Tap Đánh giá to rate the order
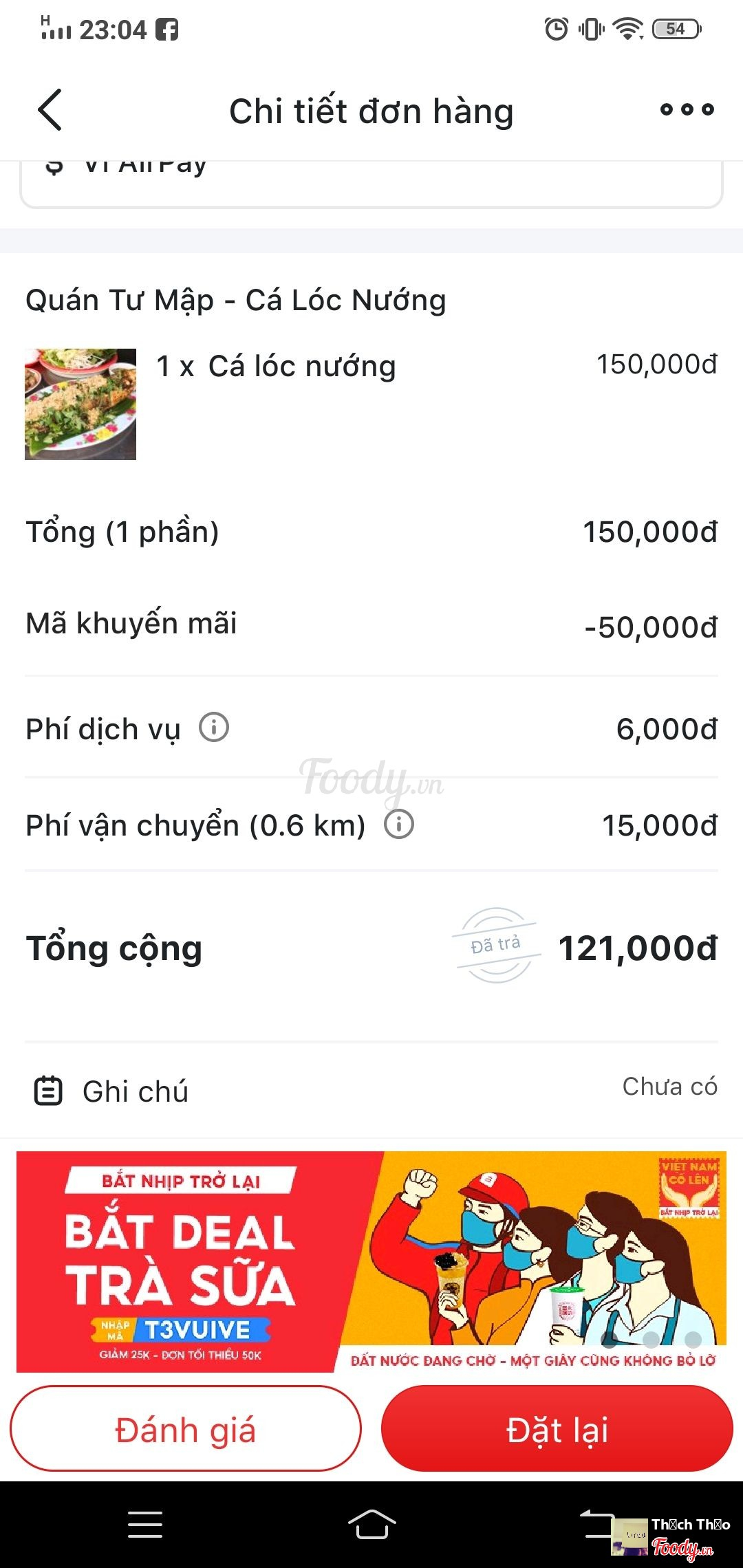The image size is (743, 1568). [x=186, y=1430]
